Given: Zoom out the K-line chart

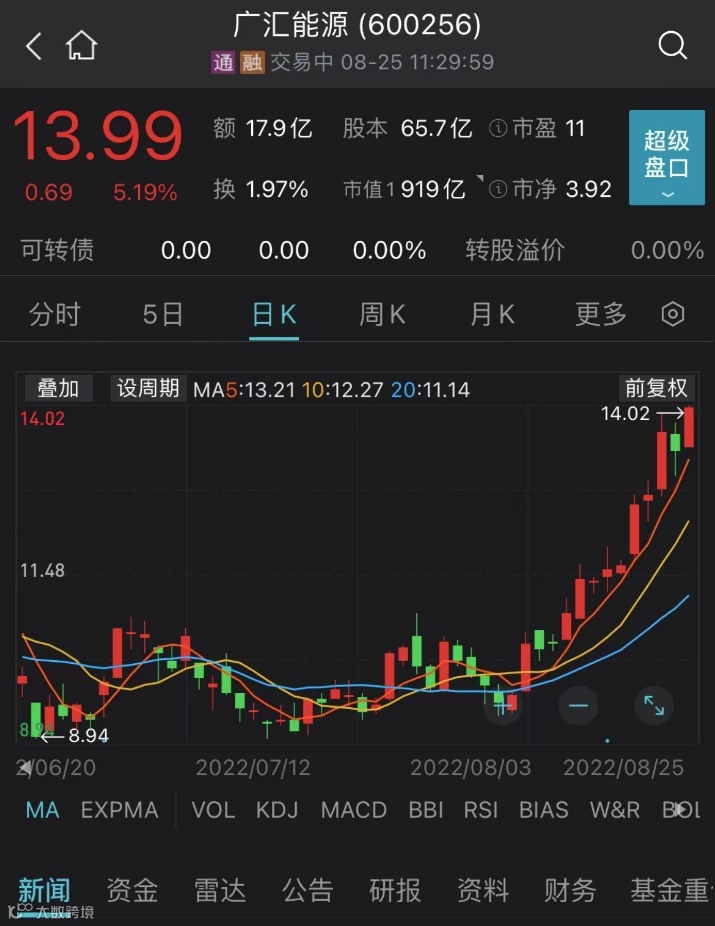Looking at the screenshot, I should (x=578, y=706).
